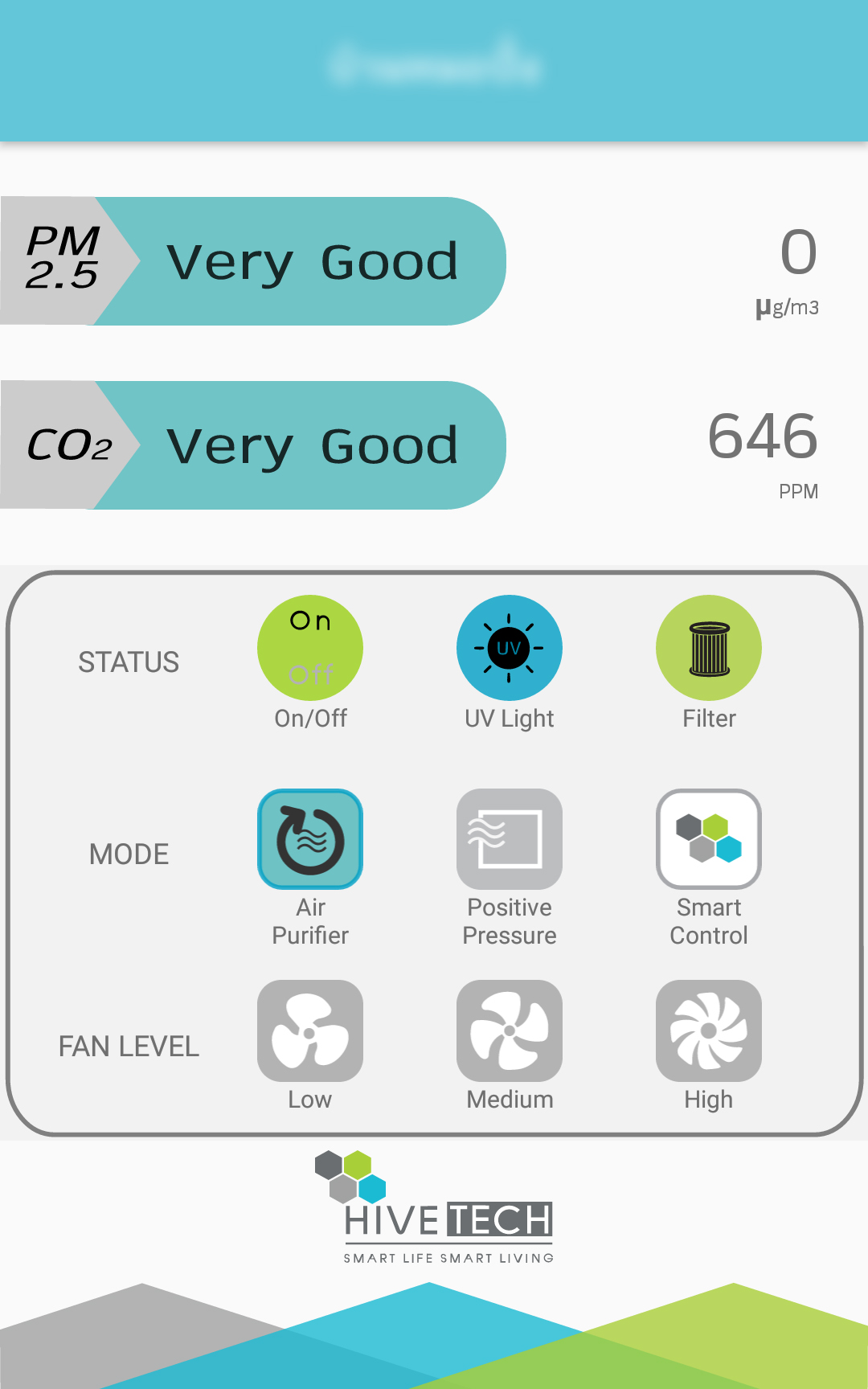
Task: Set fan level to Low
Action: (x=310, y=1031)
